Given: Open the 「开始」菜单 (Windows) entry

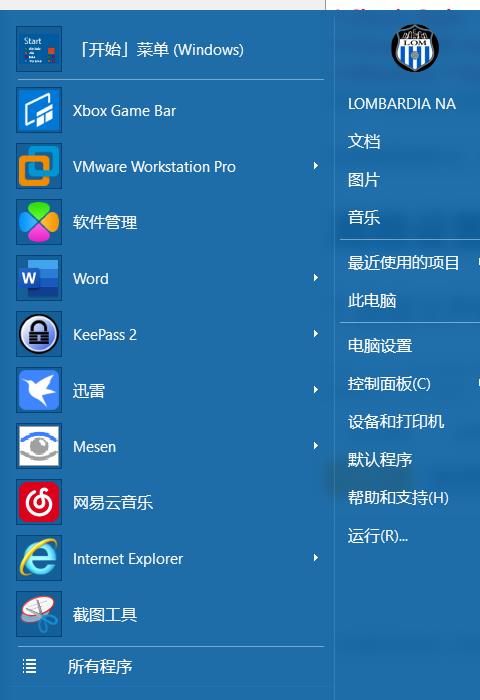Looking at the screenshot, I should (170, 49).
